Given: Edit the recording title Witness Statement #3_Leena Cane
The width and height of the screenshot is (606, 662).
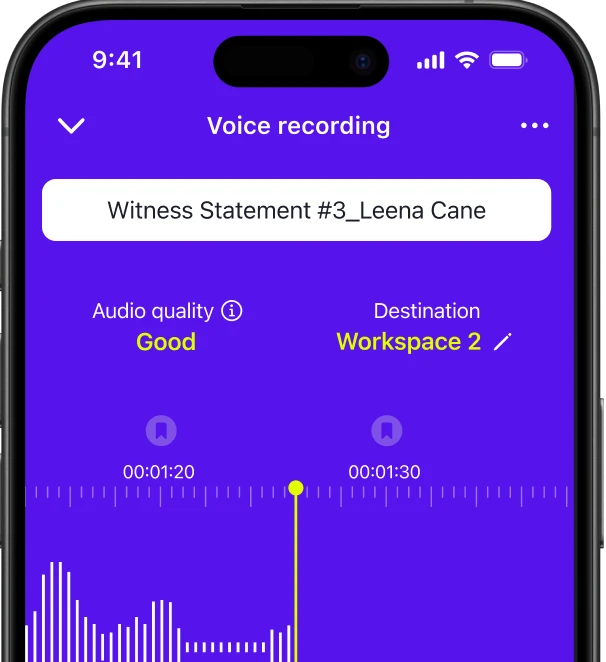Looking at the screenshot, I should (x=296, y=210).
